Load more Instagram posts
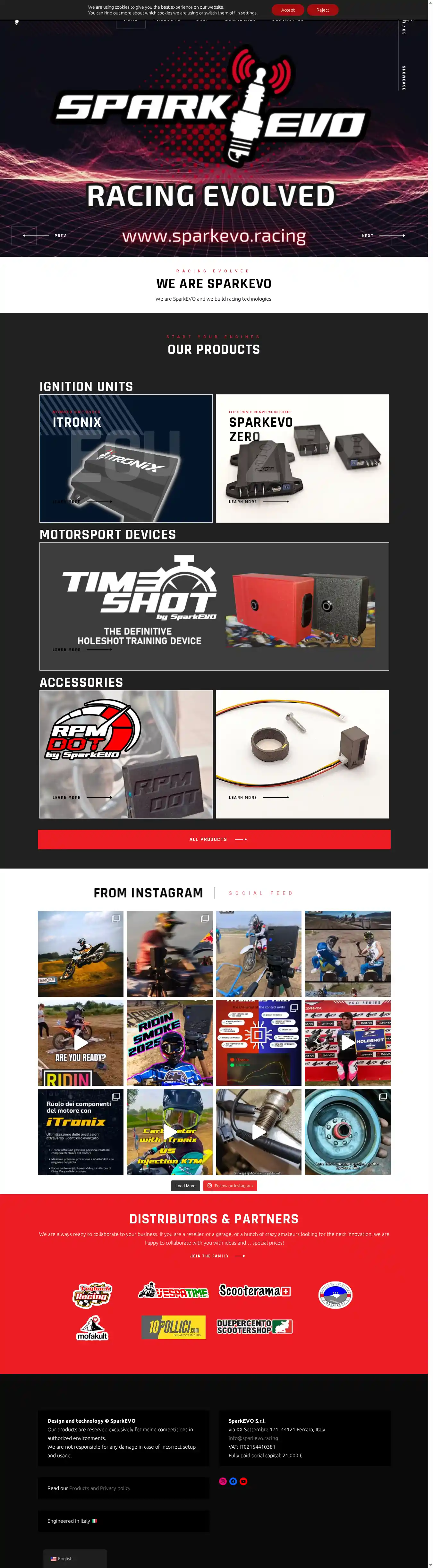 (x=185, y=1186)
